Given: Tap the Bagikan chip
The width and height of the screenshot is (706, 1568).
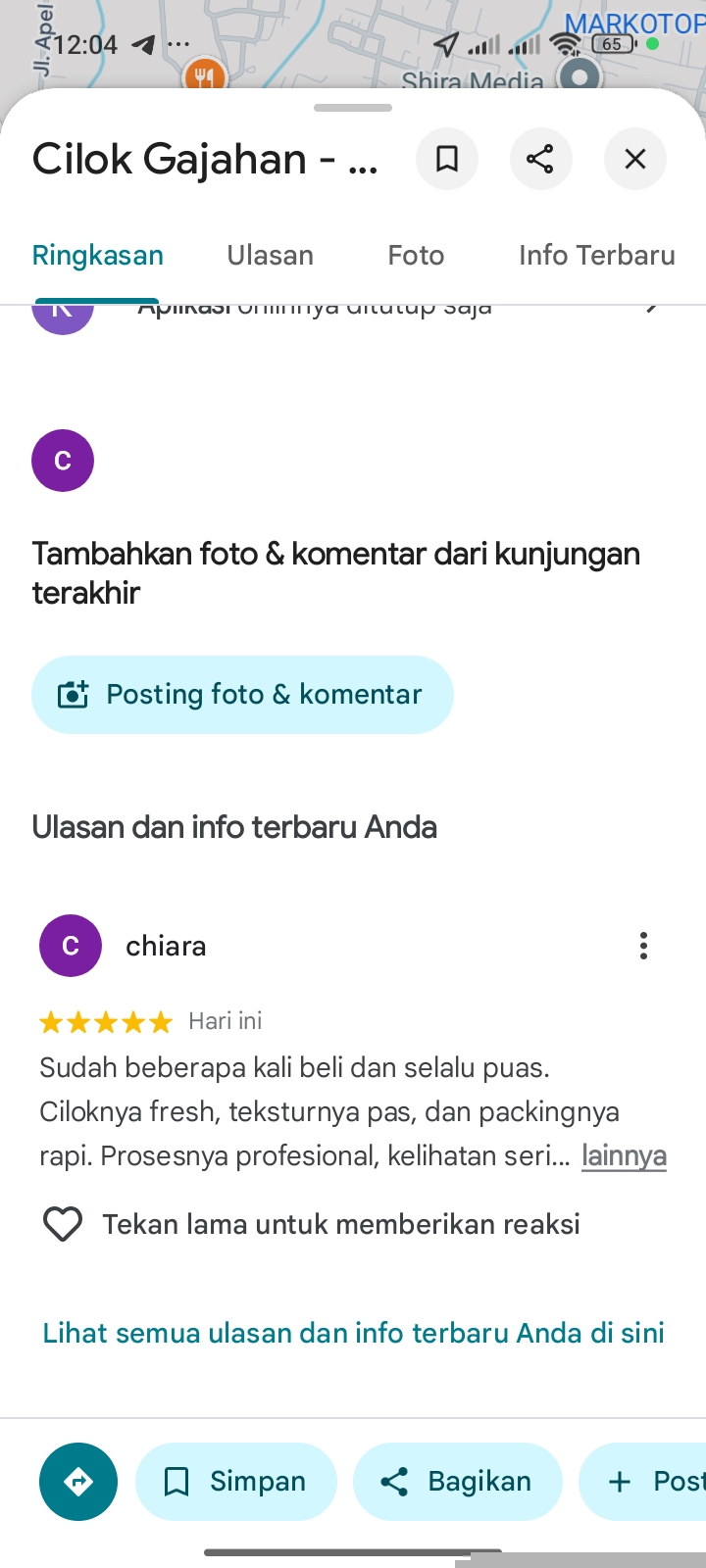Looking at the screenshot, I should pos(458,1482).
